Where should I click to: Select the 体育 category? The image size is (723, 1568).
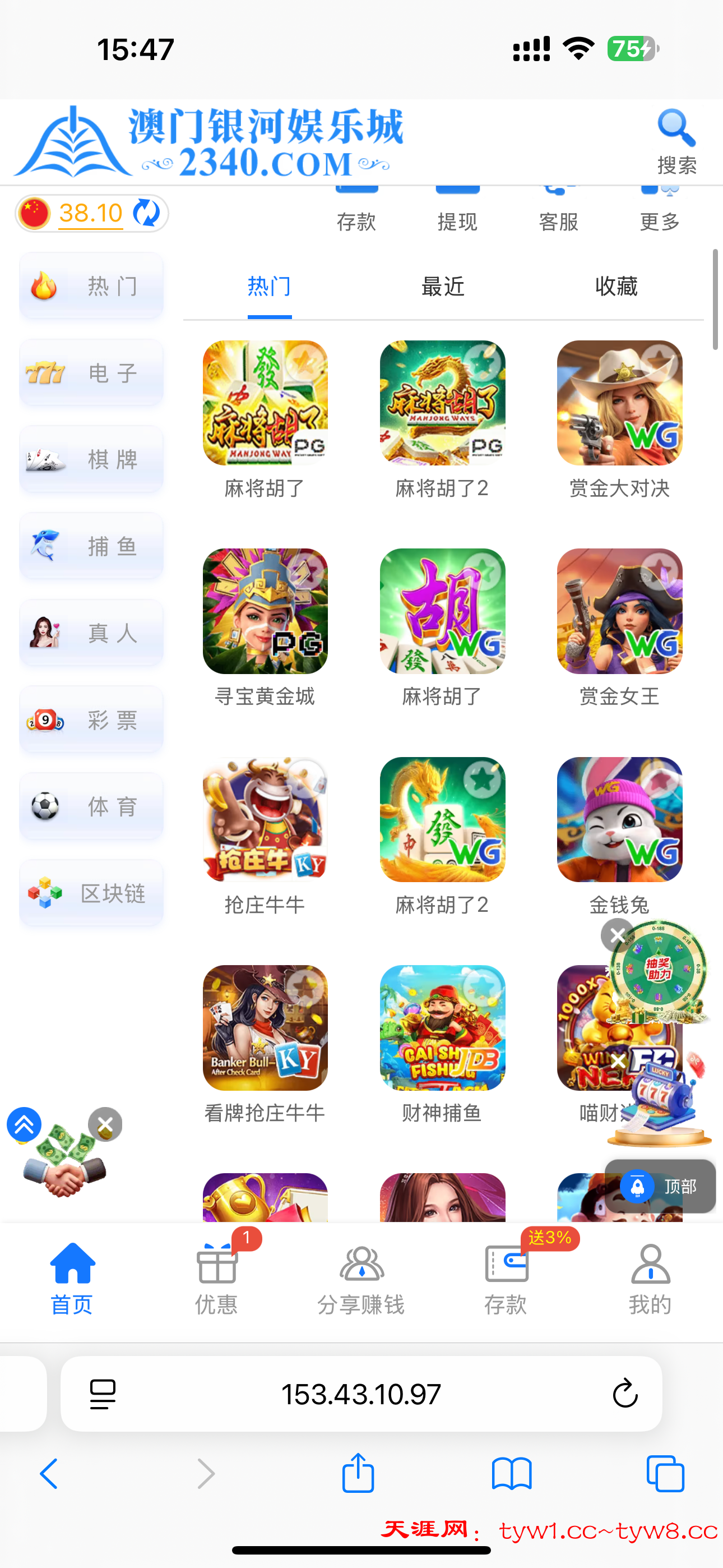coord(91,806)
